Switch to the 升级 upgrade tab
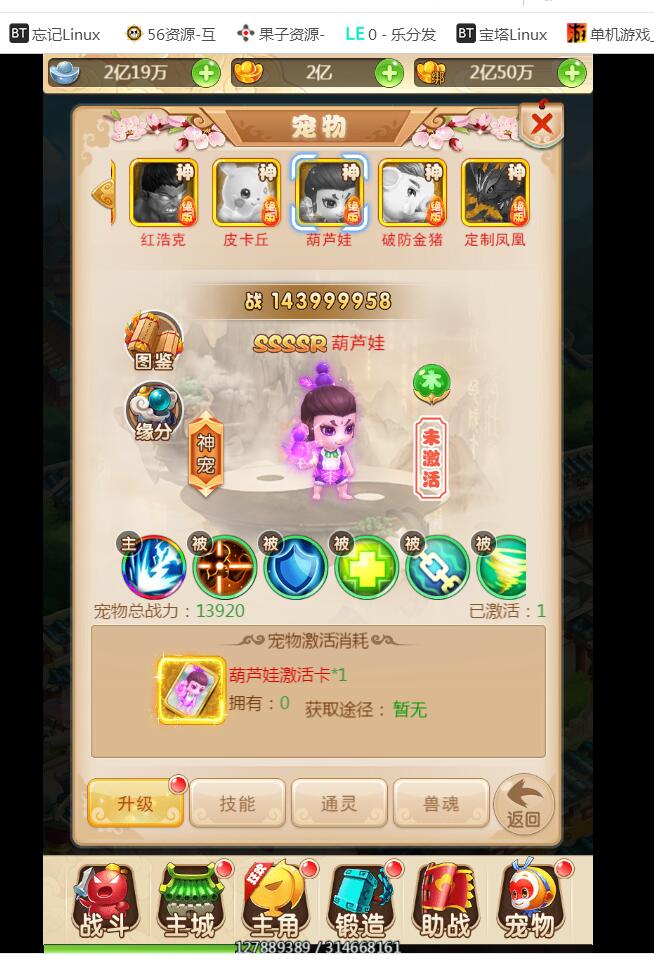The image size is (654, 968). click(x=135, y=803)
